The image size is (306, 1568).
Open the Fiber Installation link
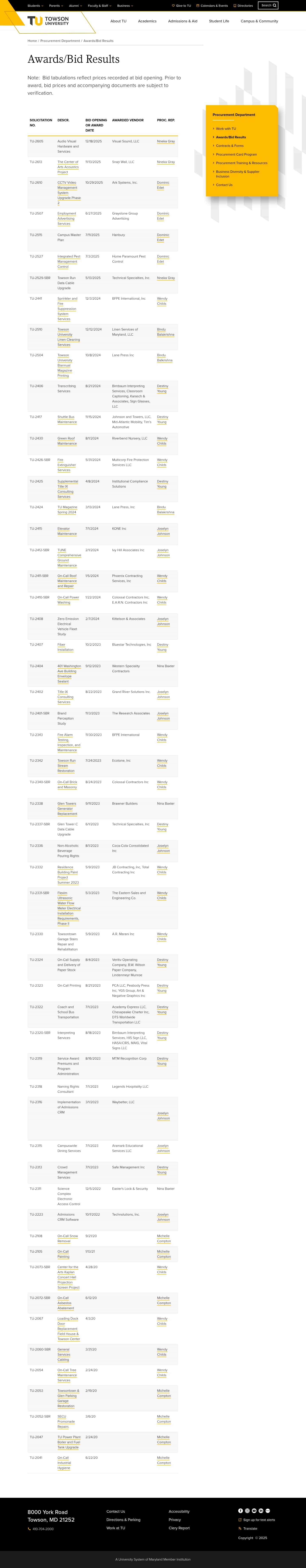(65, 647)
